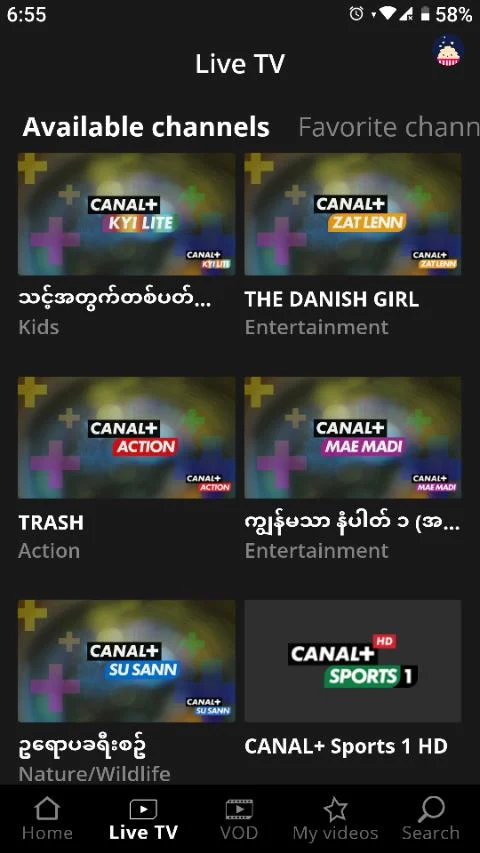This screenshot has height=853, width=480.
Task: Play TRASH on CANAL+ Action
Action: 127,437
